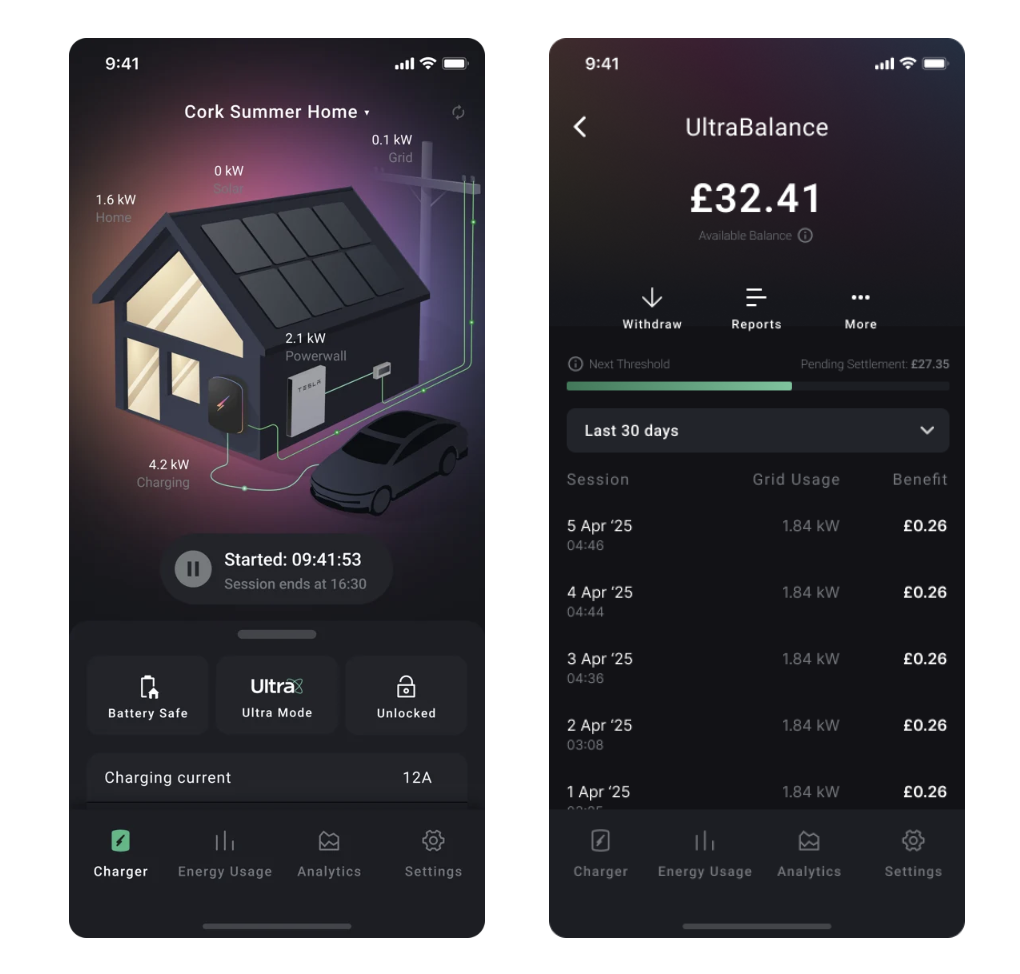View the 2 Apr '25 session details
This screenshot has width=1020, height=974.
tap(757, 734)
